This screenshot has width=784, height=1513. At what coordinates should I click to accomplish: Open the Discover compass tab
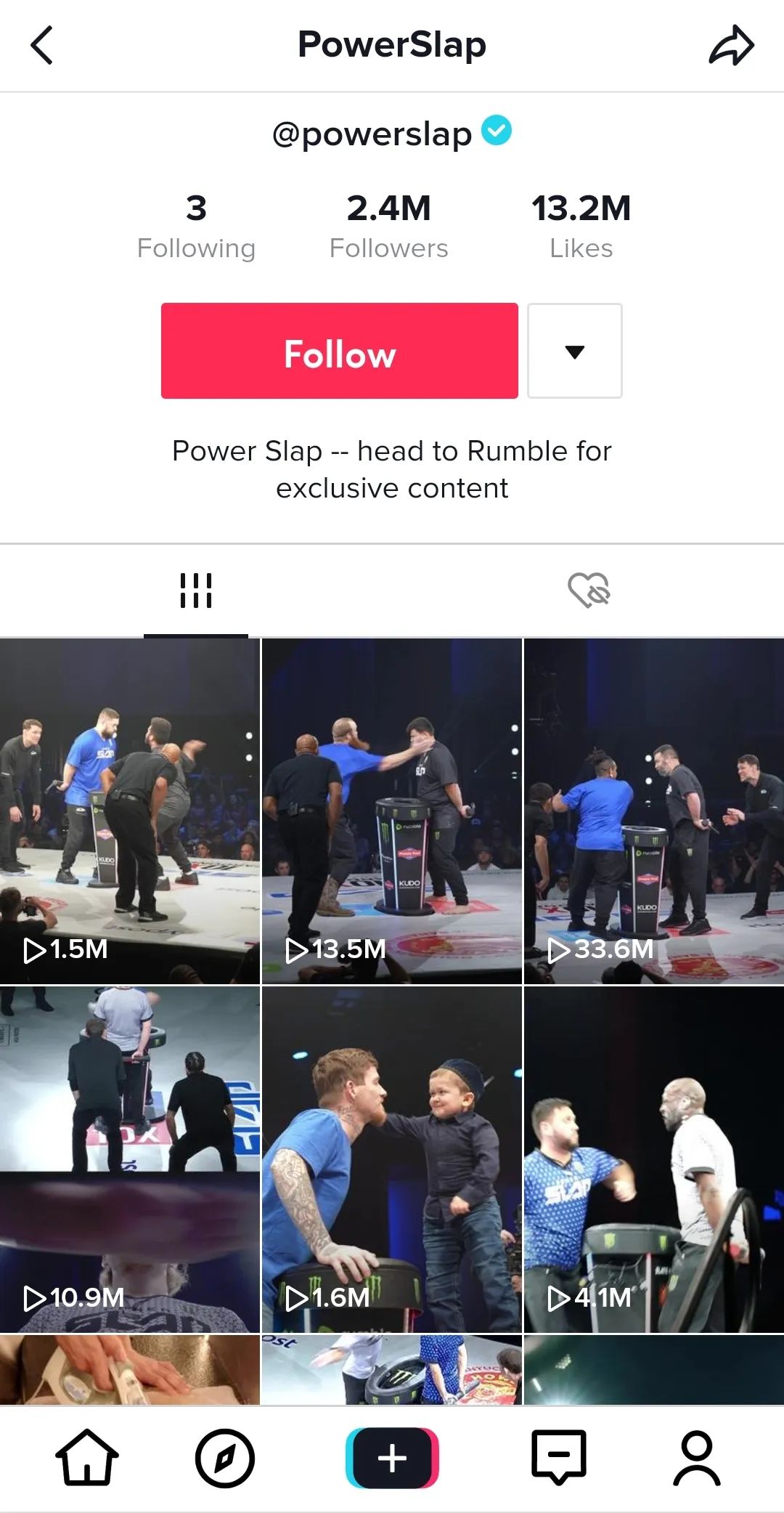click(225, 1457)
